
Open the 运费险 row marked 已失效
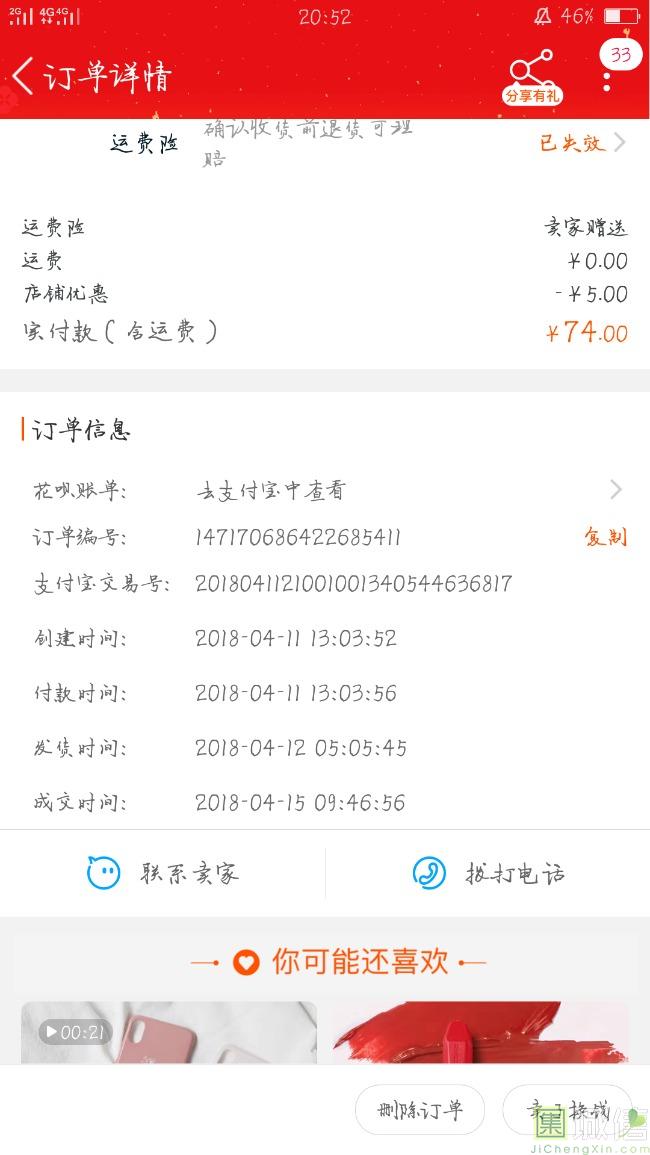pyautogui.click(x=582, y=143)
